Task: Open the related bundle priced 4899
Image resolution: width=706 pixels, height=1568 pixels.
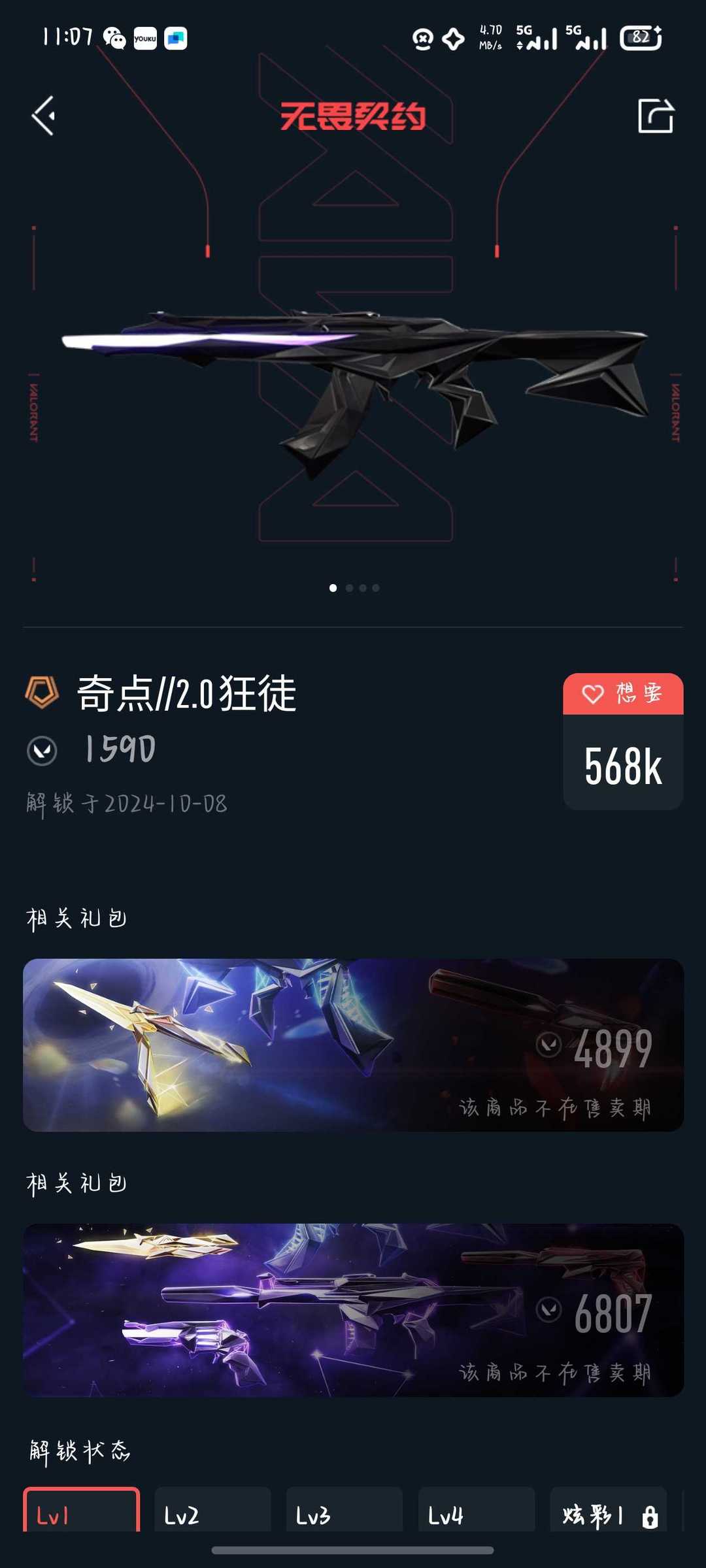Action: coord(353,1045)
